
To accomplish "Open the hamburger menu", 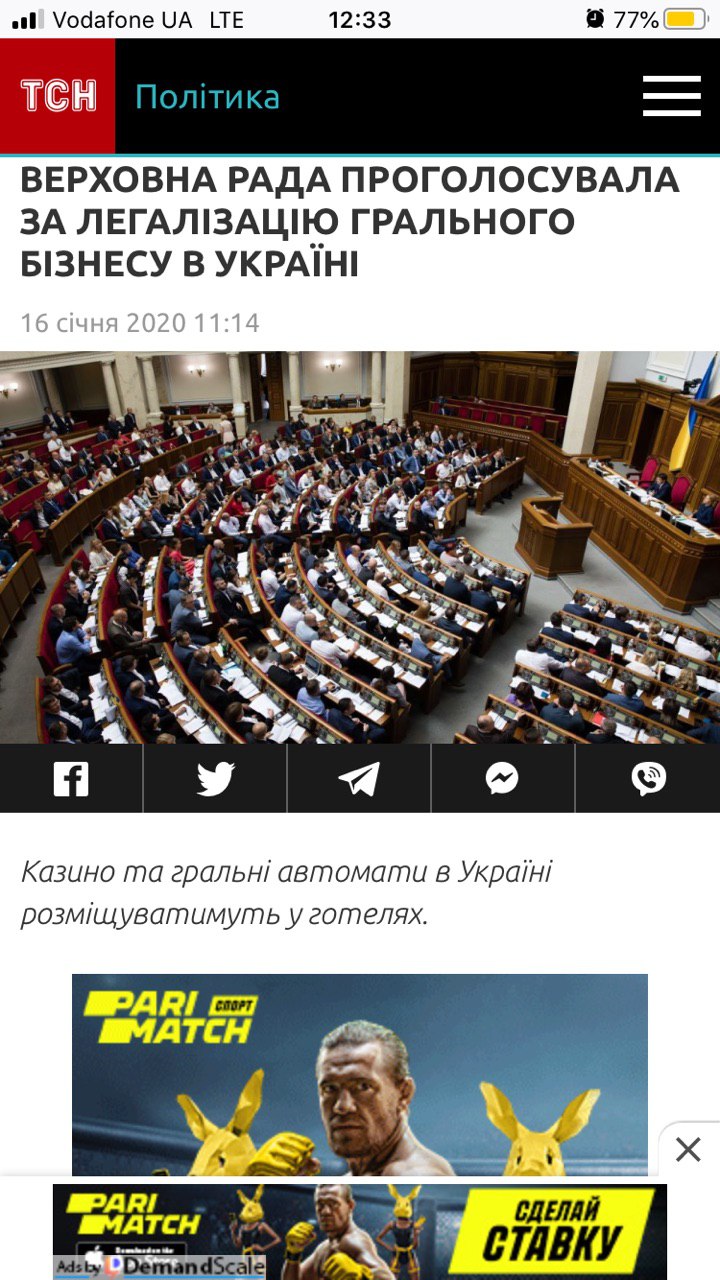I will click(671, 97).
